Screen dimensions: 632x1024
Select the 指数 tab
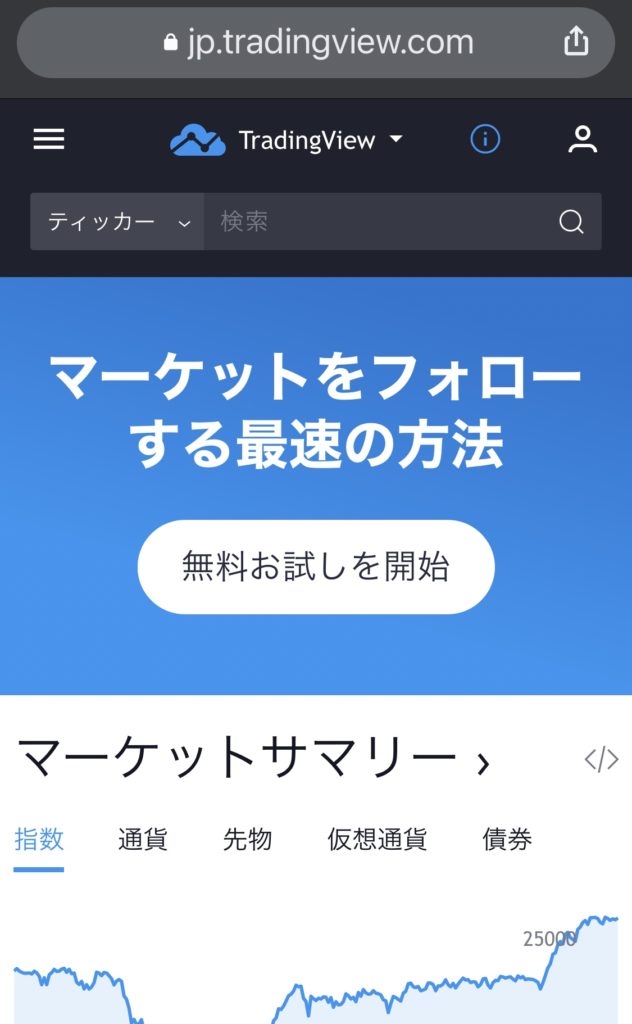(x=39, y=839)
